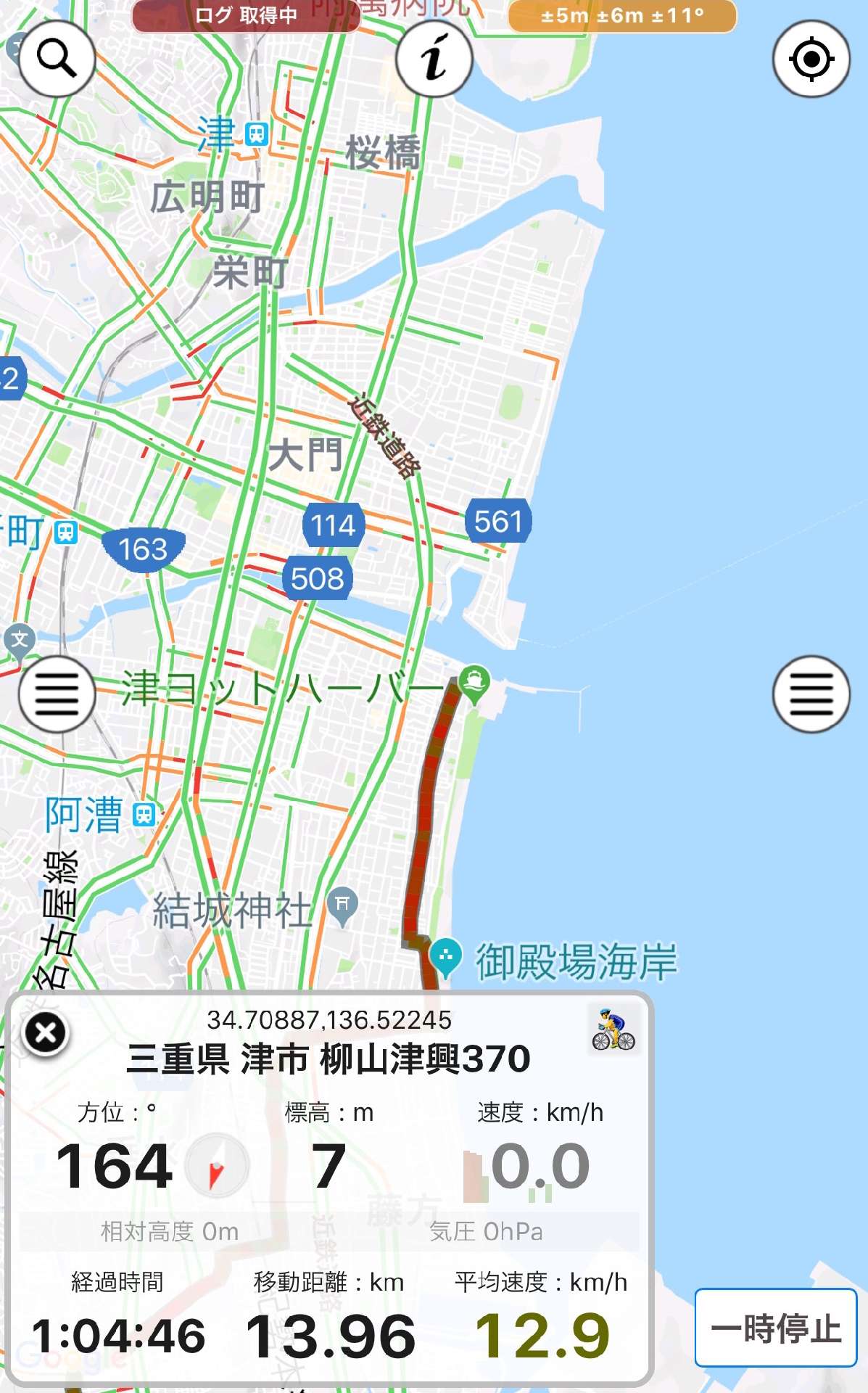Select the 御殿場海岸 map marker
The height and width of the screenshot is (1393, 868).
pyautogui.click(x=445, y=958)
